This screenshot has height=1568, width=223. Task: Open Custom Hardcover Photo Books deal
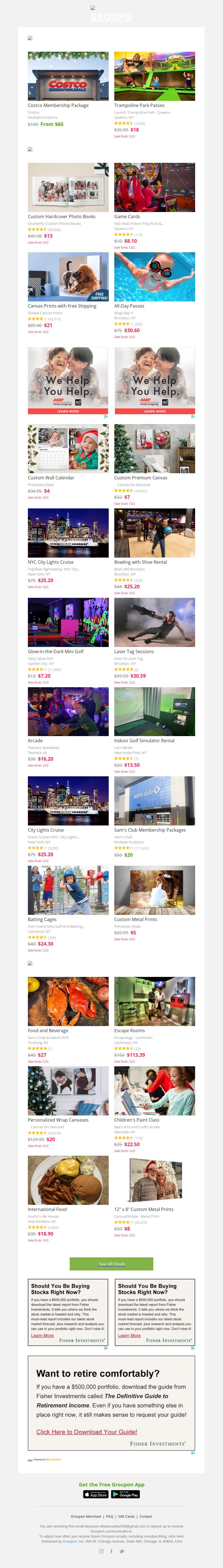pos(68,187)
